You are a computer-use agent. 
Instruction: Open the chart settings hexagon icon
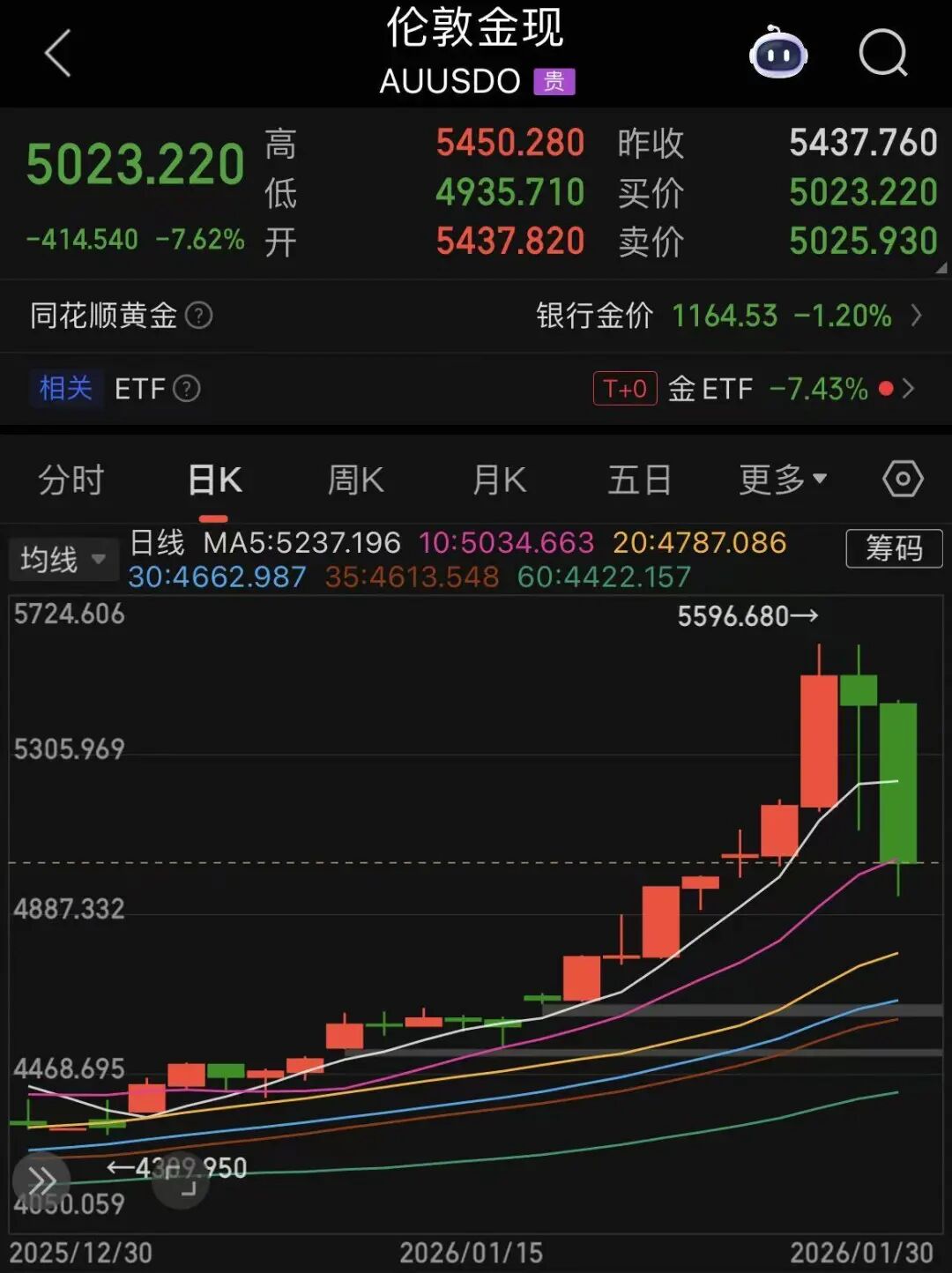[x=903, y=479]
